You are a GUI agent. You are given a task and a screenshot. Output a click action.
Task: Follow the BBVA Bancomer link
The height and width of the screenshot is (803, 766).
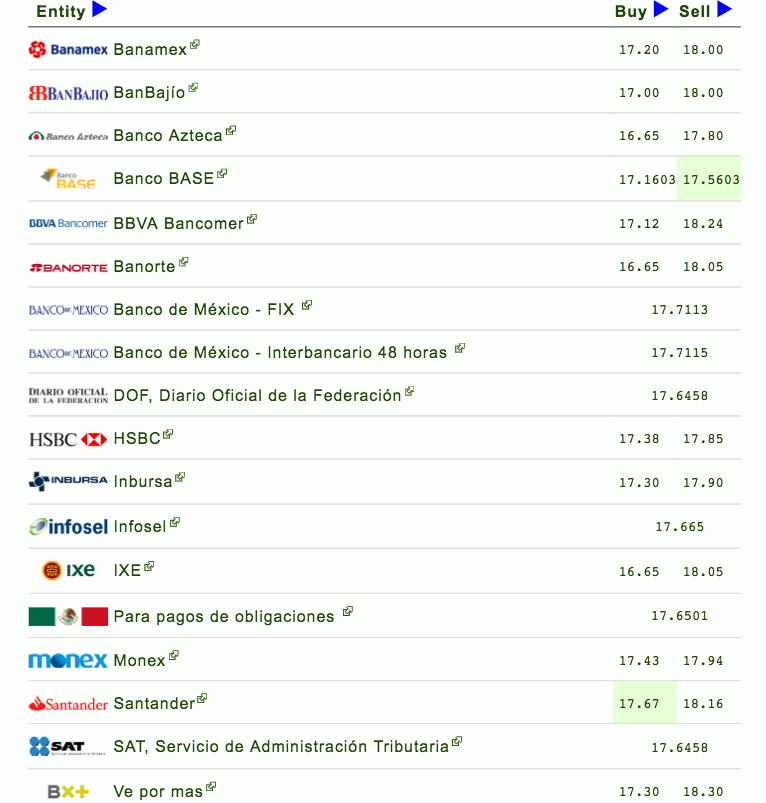coord(178,223)
